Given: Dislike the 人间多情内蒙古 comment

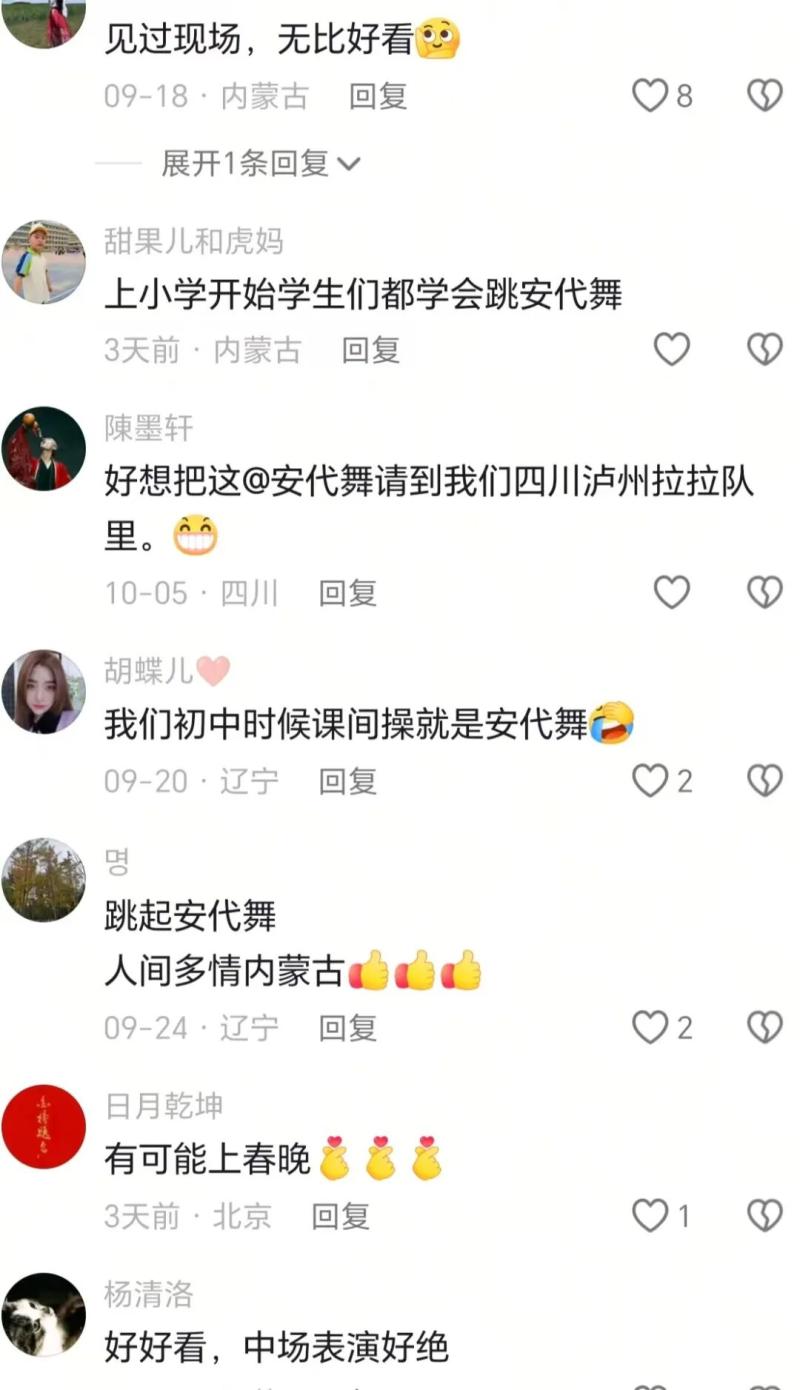Looking at the screenshot, I should point(765,1027).
